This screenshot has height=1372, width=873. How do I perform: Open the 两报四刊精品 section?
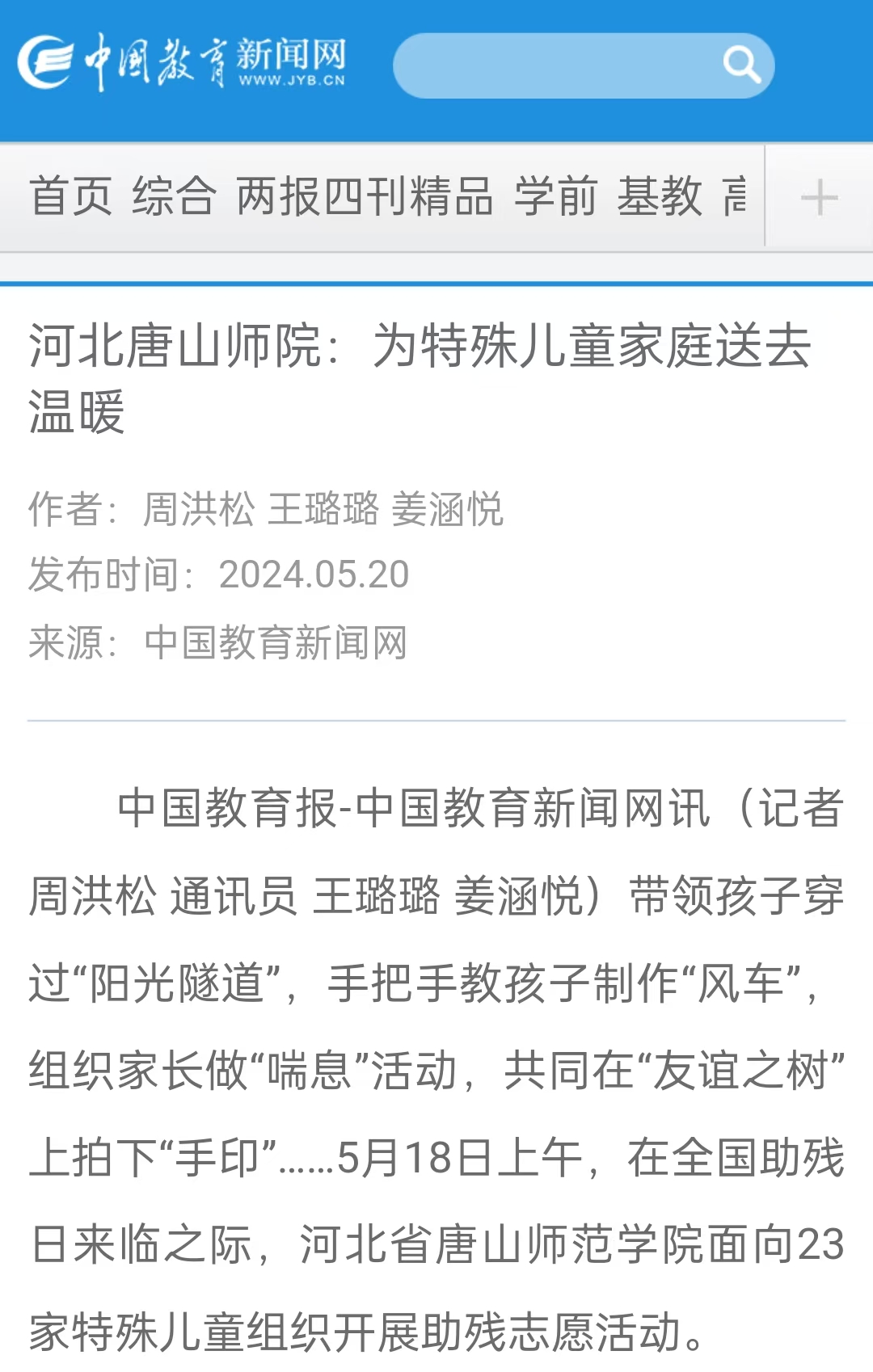(x=365, y=196)
